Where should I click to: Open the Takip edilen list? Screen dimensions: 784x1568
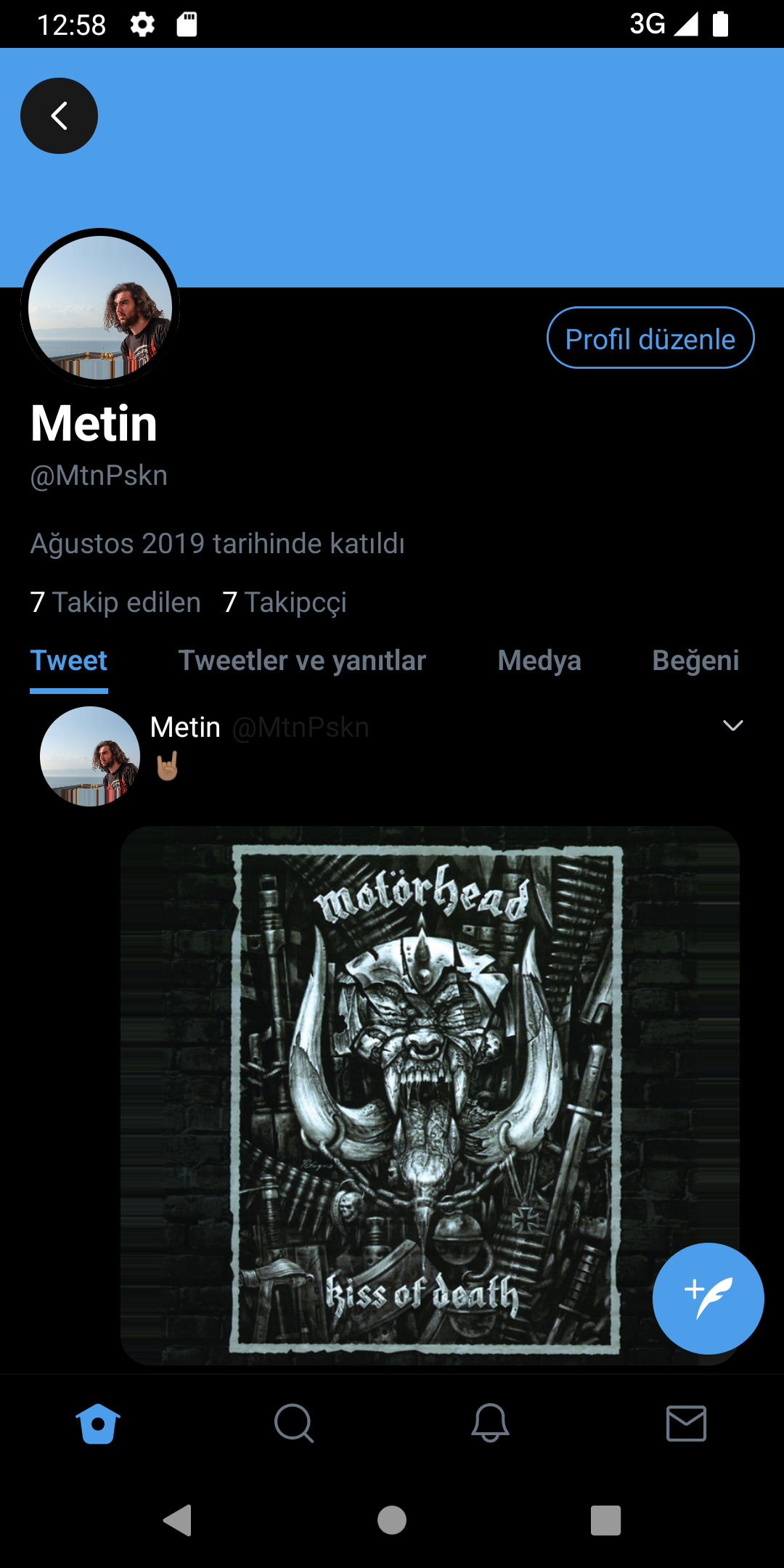[115, 602]
